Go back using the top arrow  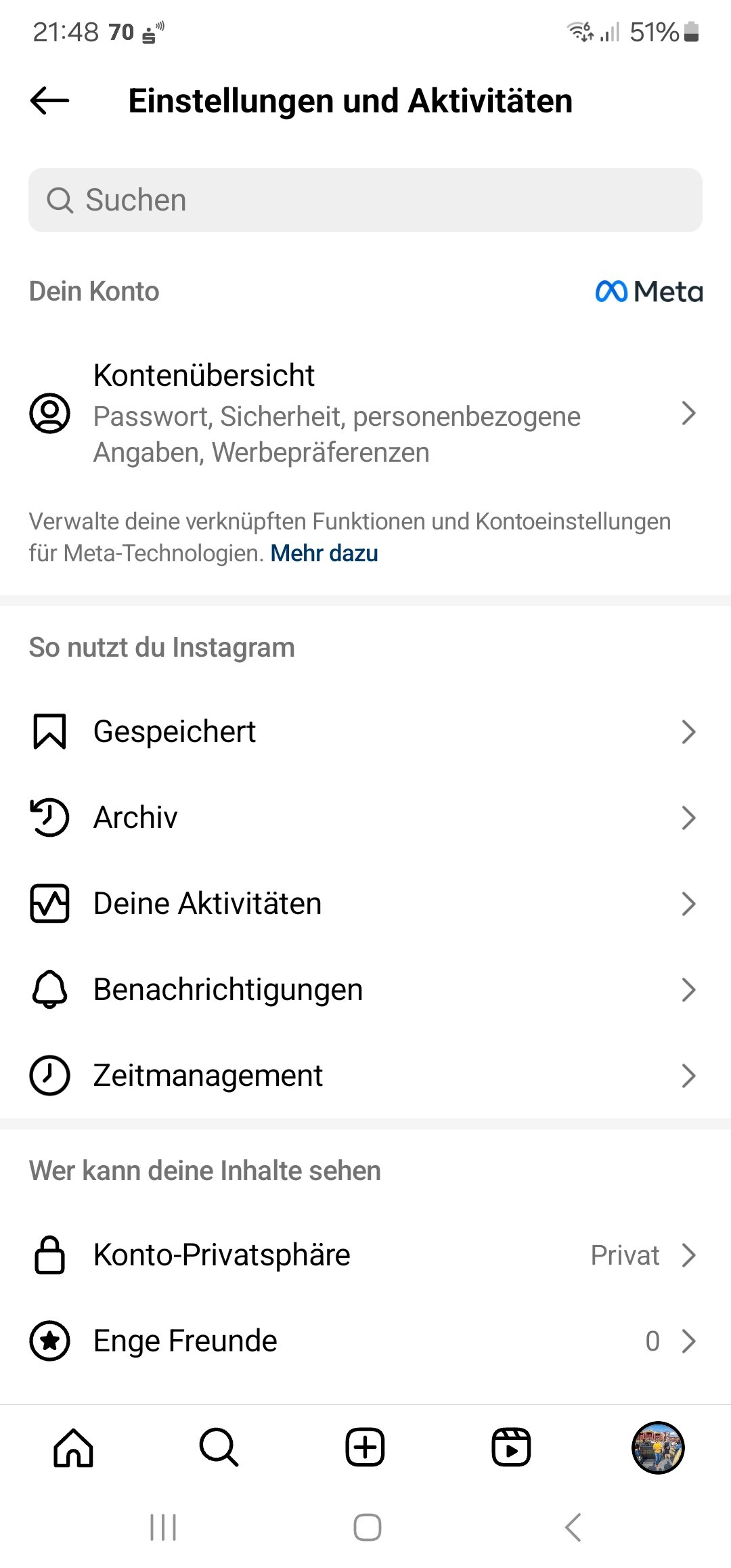click(x=50, y=102)
